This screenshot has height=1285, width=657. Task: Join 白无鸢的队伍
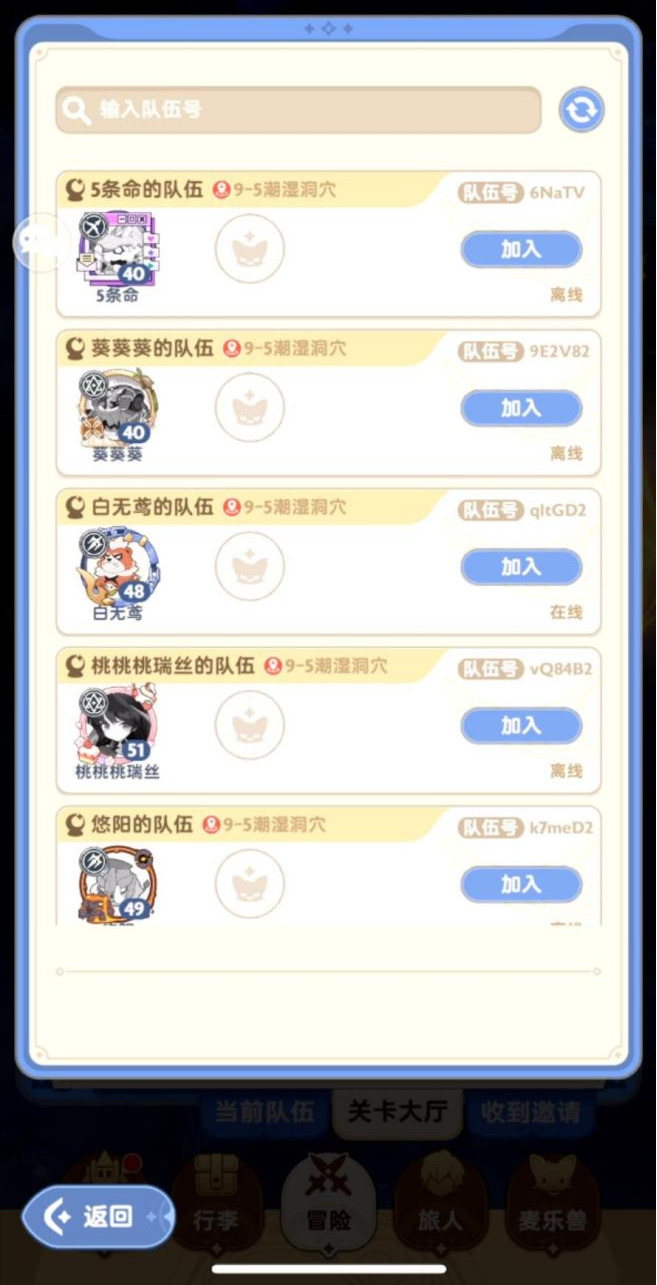click(x=520, y=567)
